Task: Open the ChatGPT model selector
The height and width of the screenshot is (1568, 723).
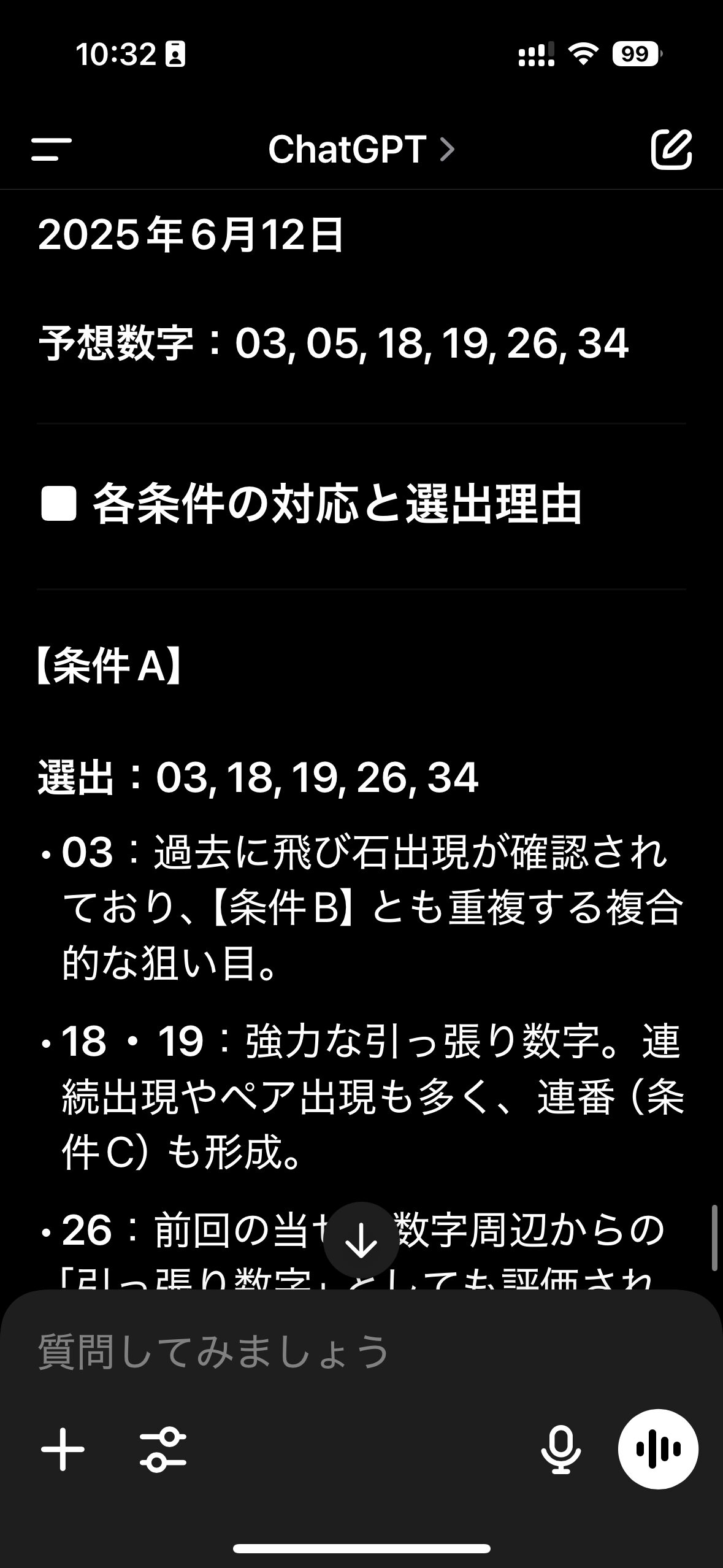Action: 361,149
